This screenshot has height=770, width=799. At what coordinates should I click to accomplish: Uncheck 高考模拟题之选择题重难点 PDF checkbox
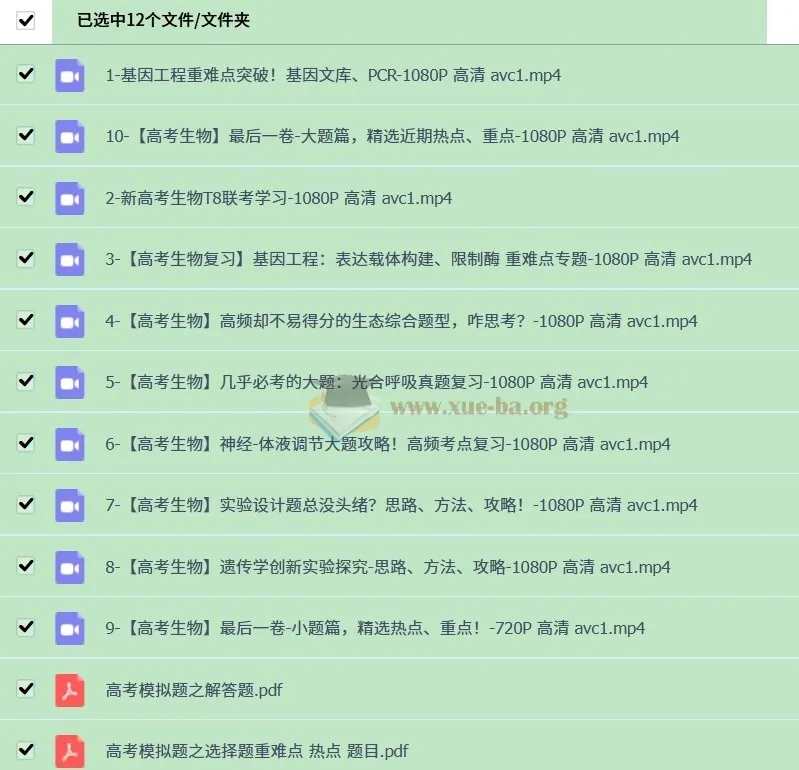pyautogui.click(x=26, y=750)
